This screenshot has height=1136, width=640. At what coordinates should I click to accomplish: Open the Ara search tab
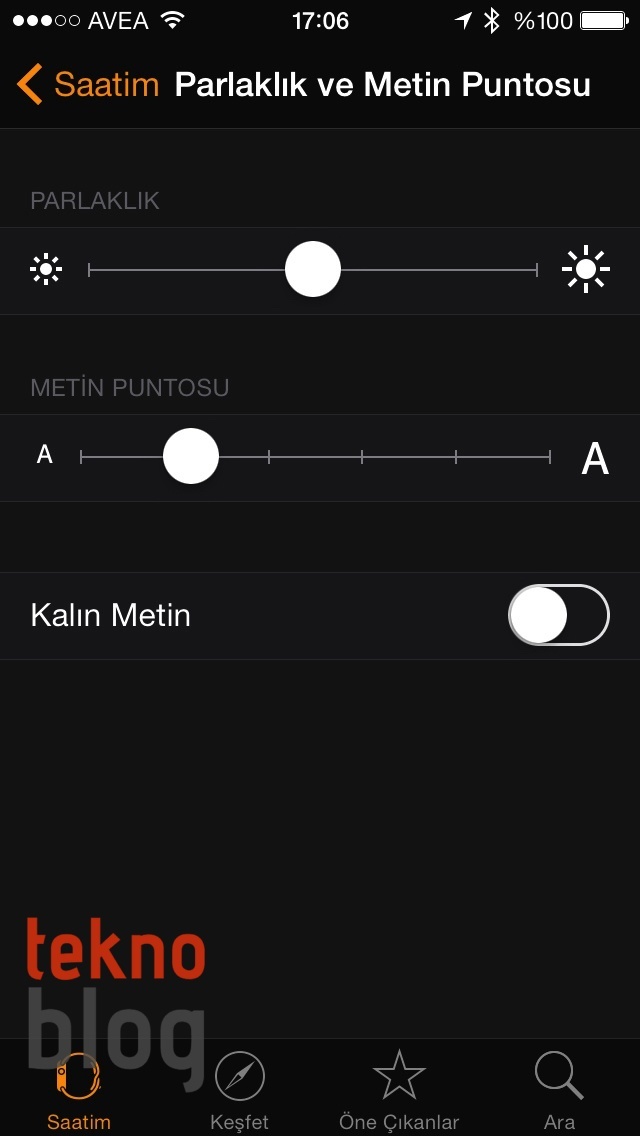[x=559, y=1090]
